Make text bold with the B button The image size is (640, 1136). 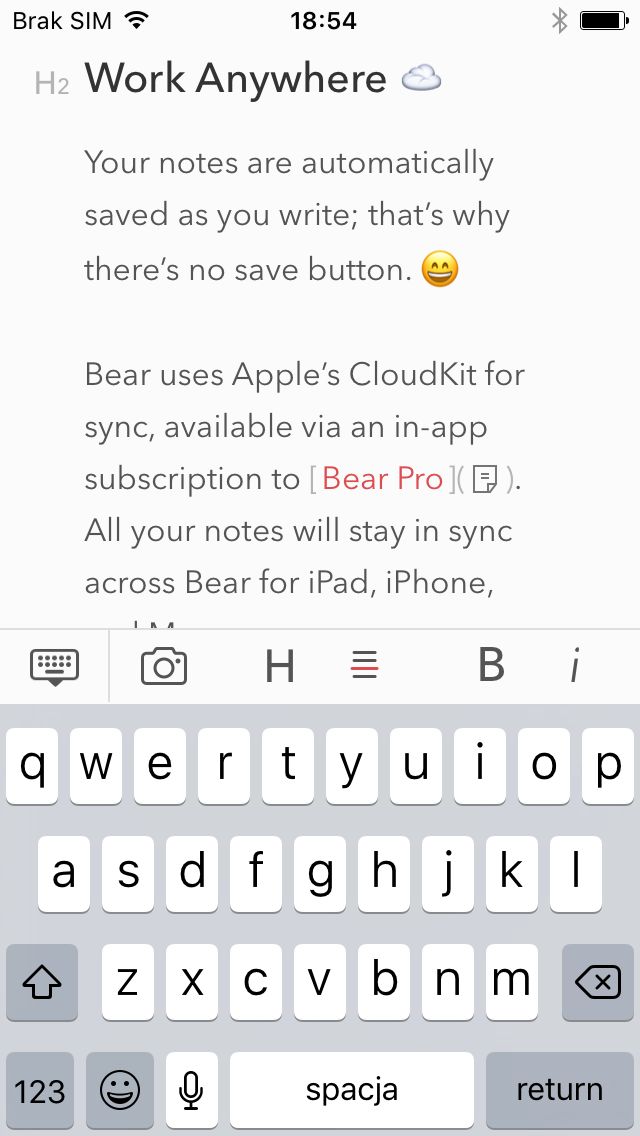[491, 664]
